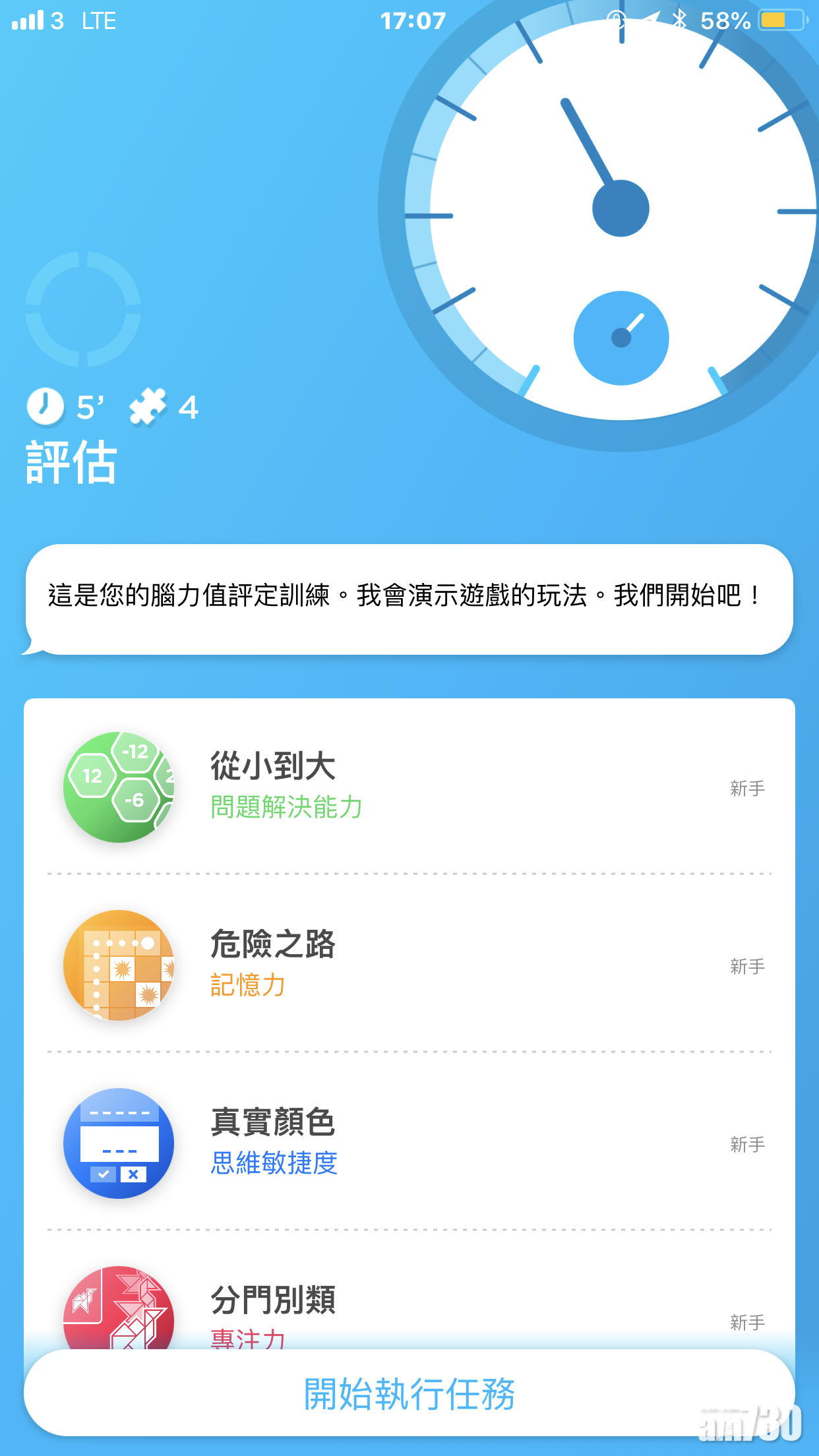Select the 危險之路 memory game
The width and height of the screenshot is (819, 1456).
409,964
